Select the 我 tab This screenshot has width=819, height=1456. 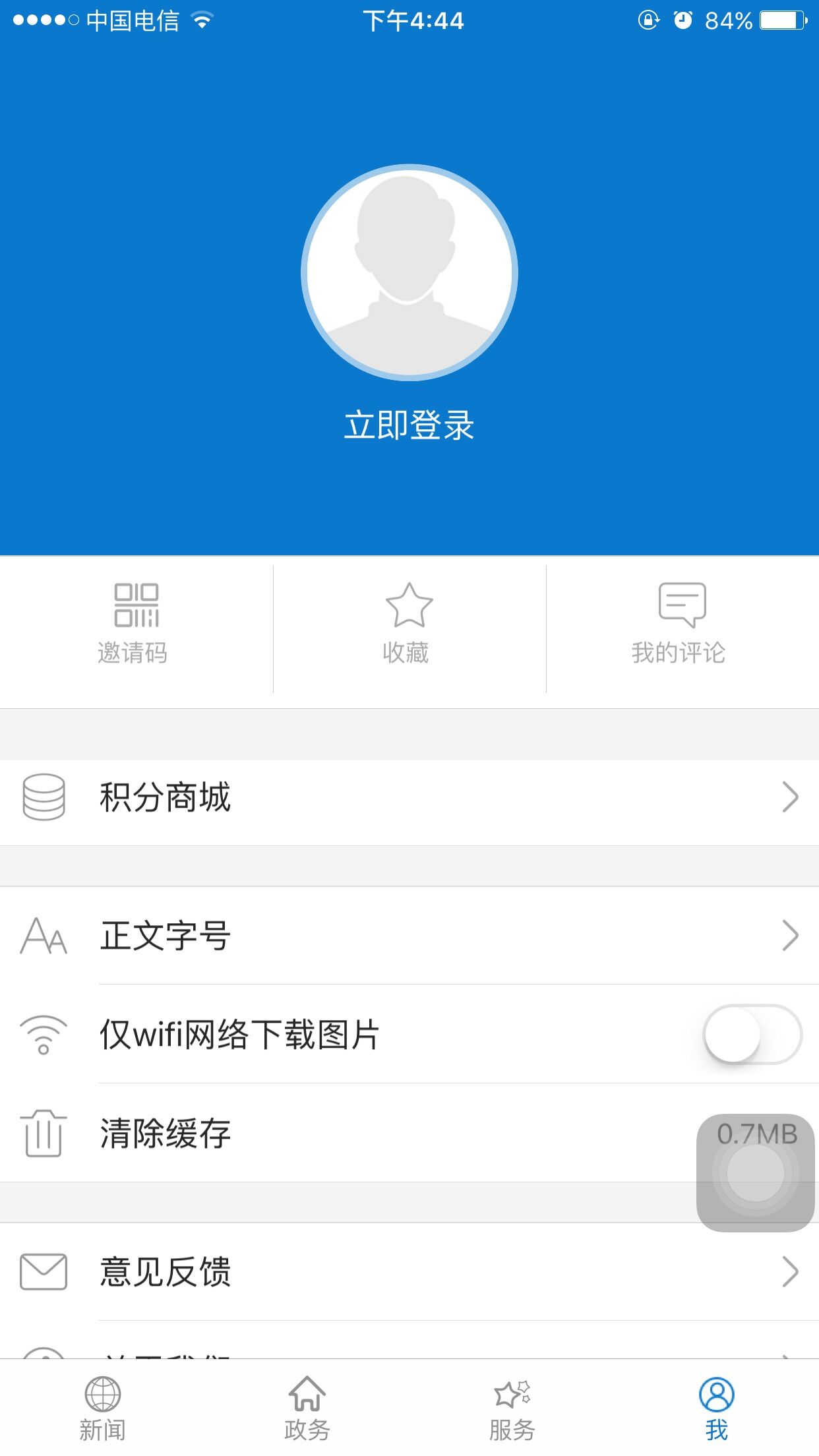[716, 1409]
